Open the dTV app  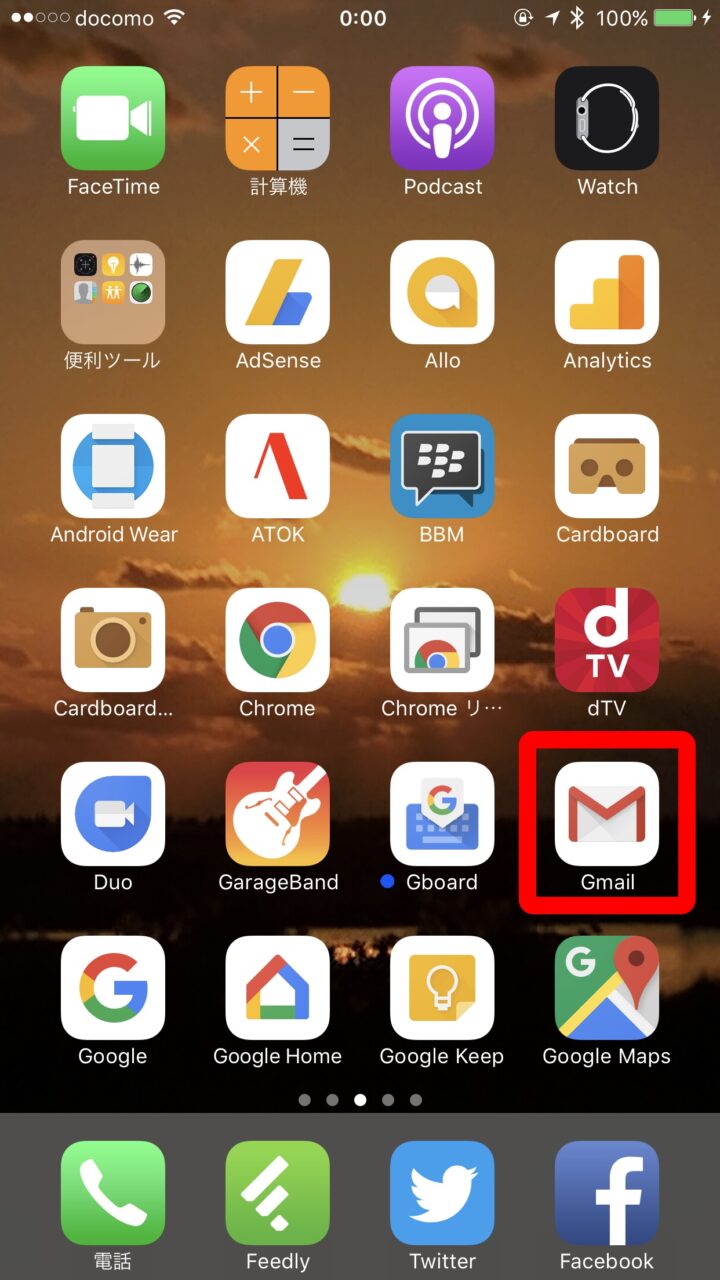pyautogui.click(x=607, y=640)
